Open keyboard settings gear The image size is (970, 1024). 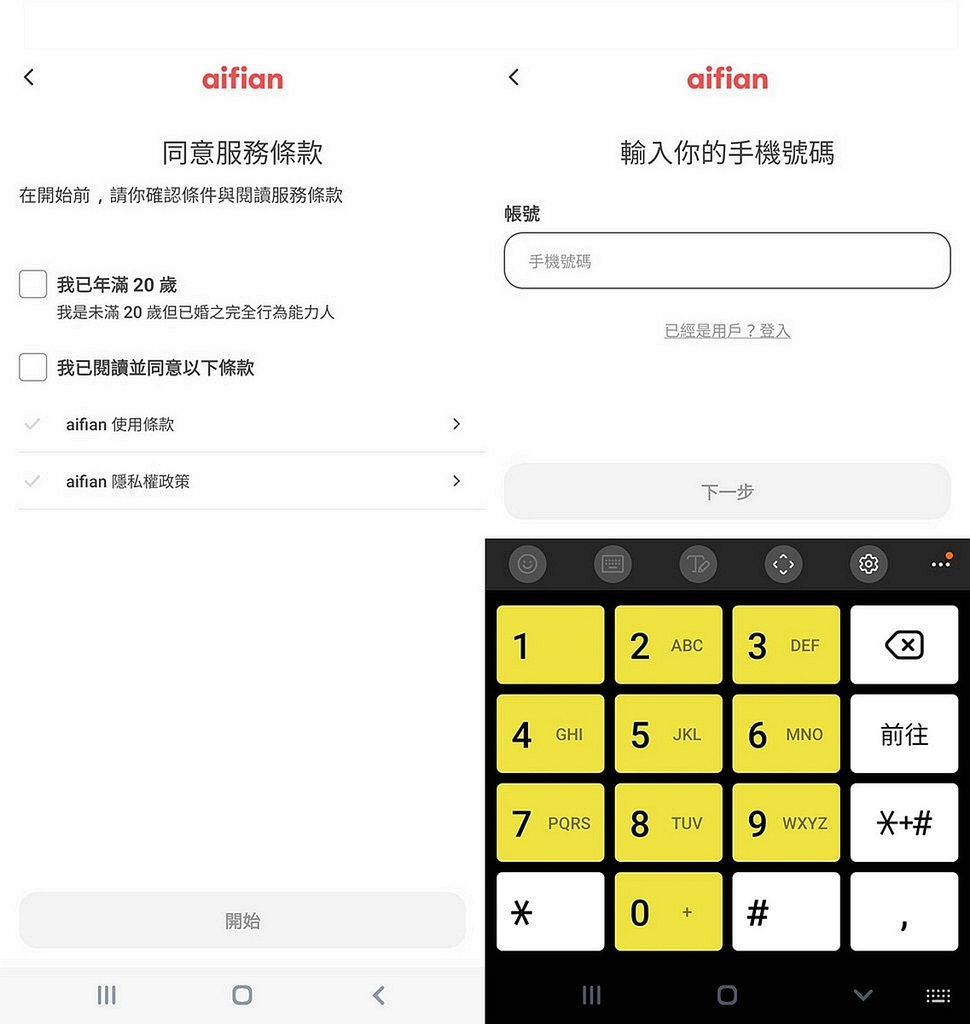(868, 564)
